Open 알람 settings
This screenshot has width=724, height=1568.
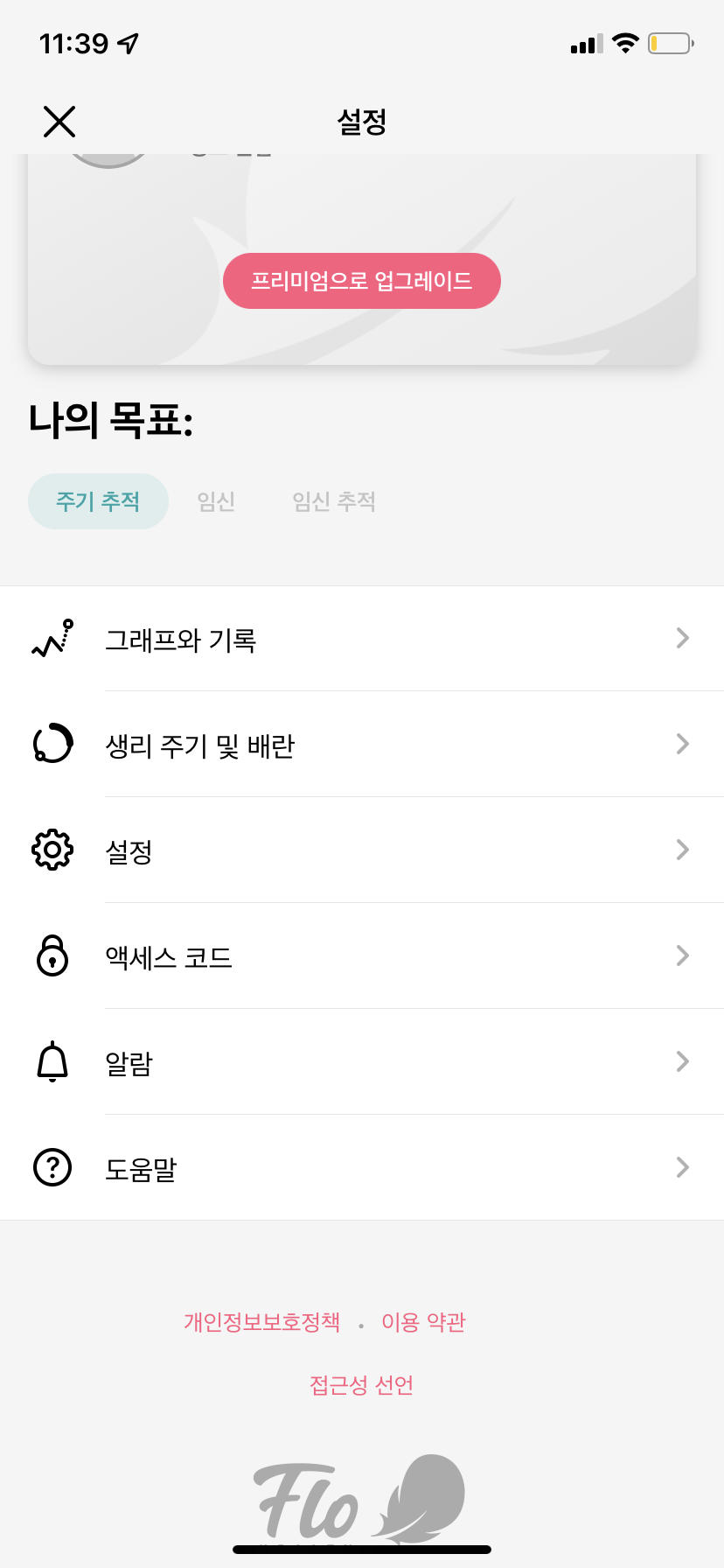pos(362,1062)
